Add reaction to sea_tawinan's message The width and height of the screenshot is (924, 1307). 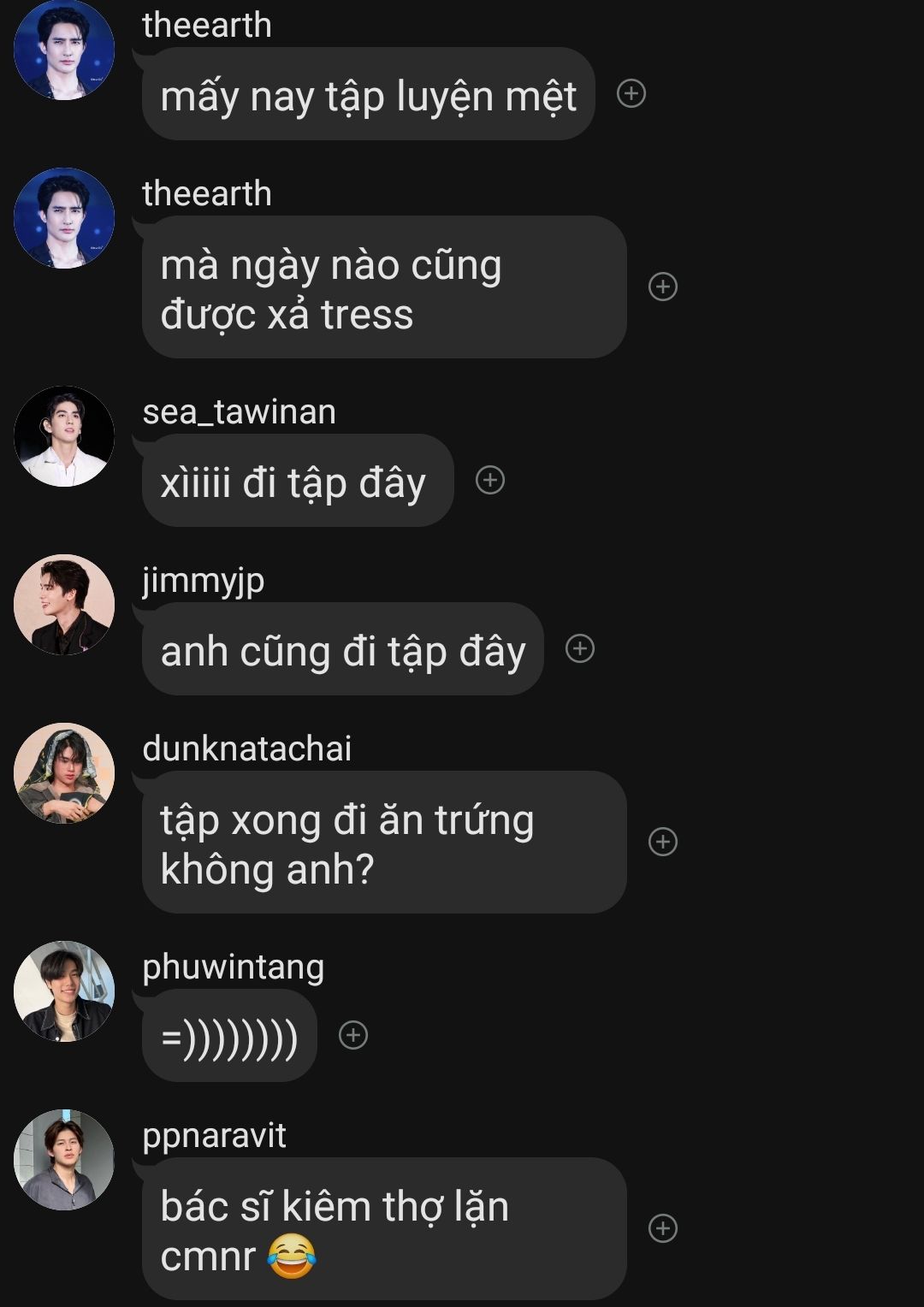[x=490, y=481]
